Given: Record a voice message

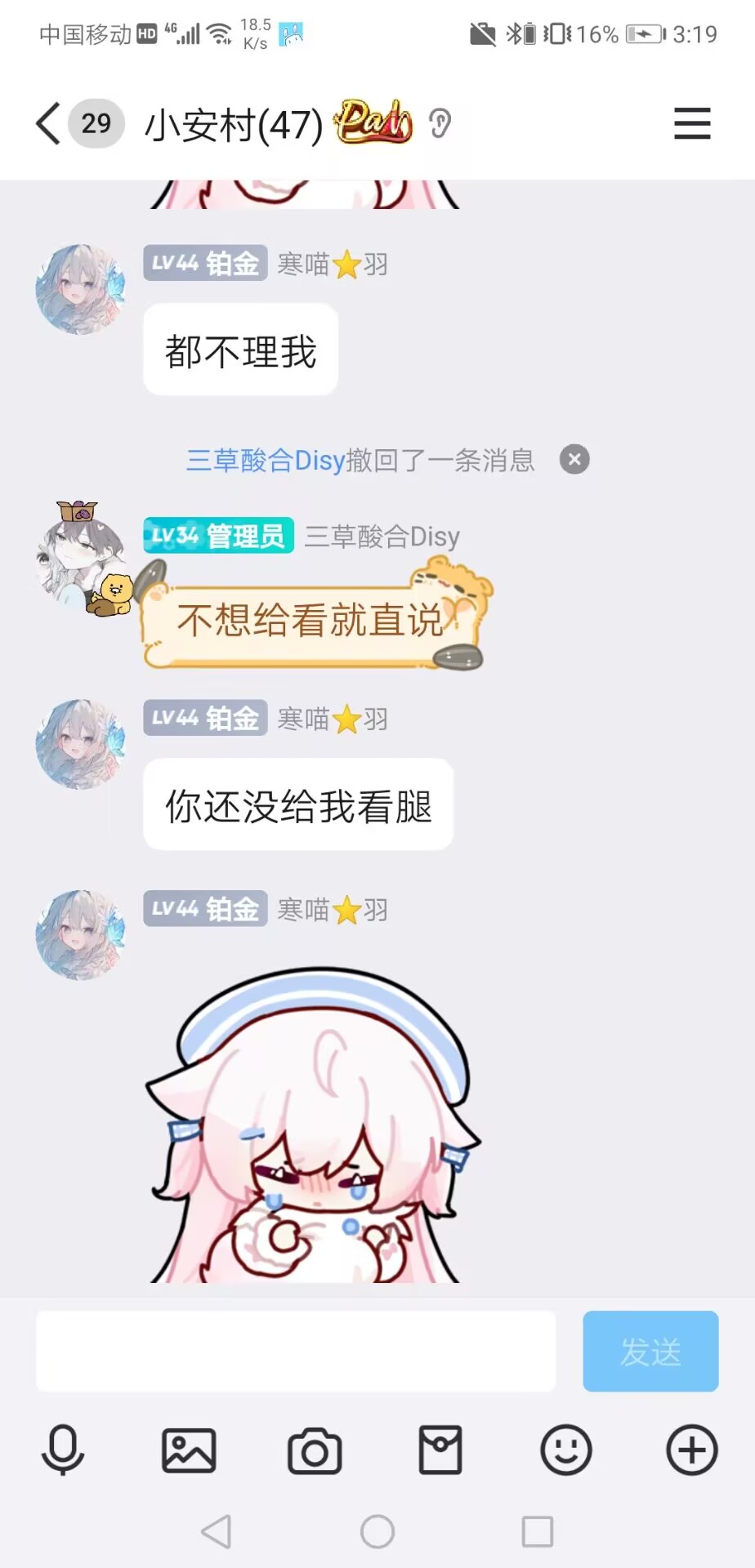Looking at the screenshot, I should click(63, 1450).
